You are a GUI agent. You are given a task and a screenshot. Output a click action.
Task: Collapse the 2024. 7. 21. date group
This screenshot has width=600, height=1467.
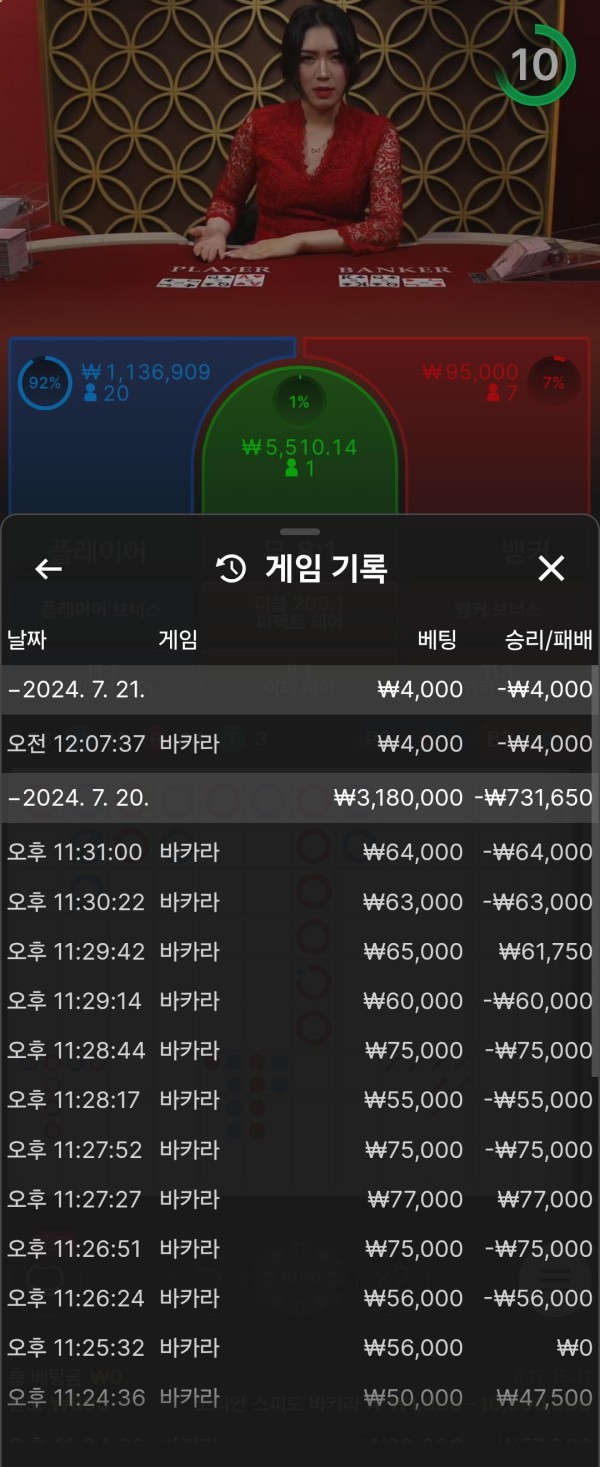point(300,689)
